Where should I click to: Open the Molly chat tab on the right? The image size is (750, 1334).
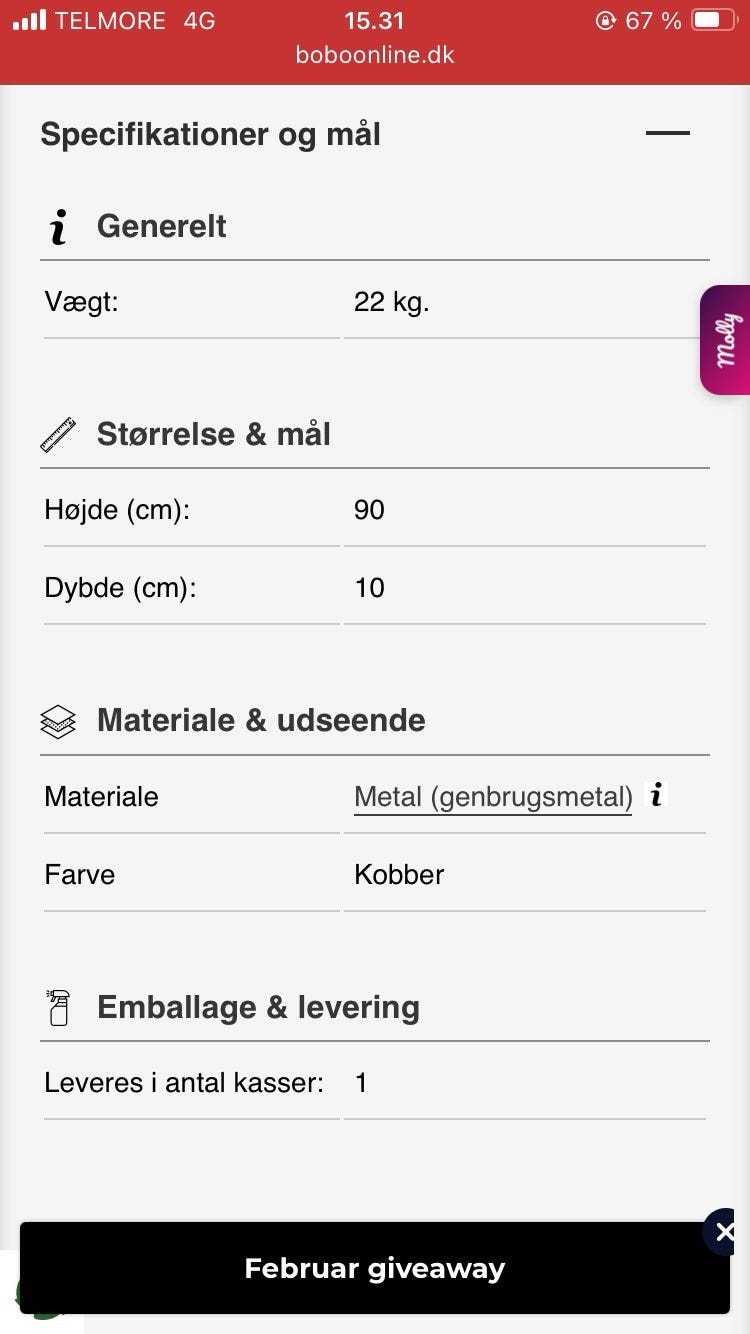tap(725, 338)
